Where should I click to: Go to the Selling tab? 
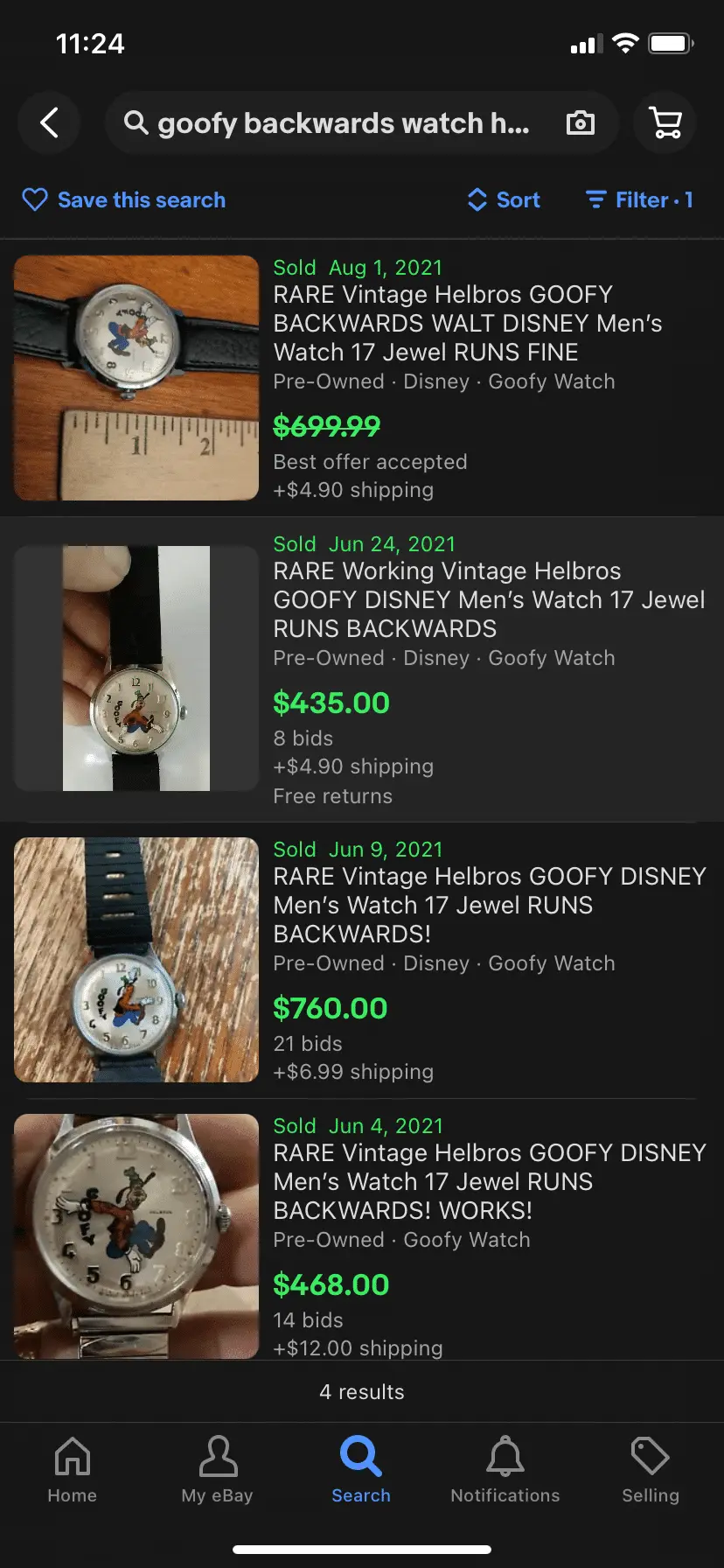click(x=651, y=1470)
